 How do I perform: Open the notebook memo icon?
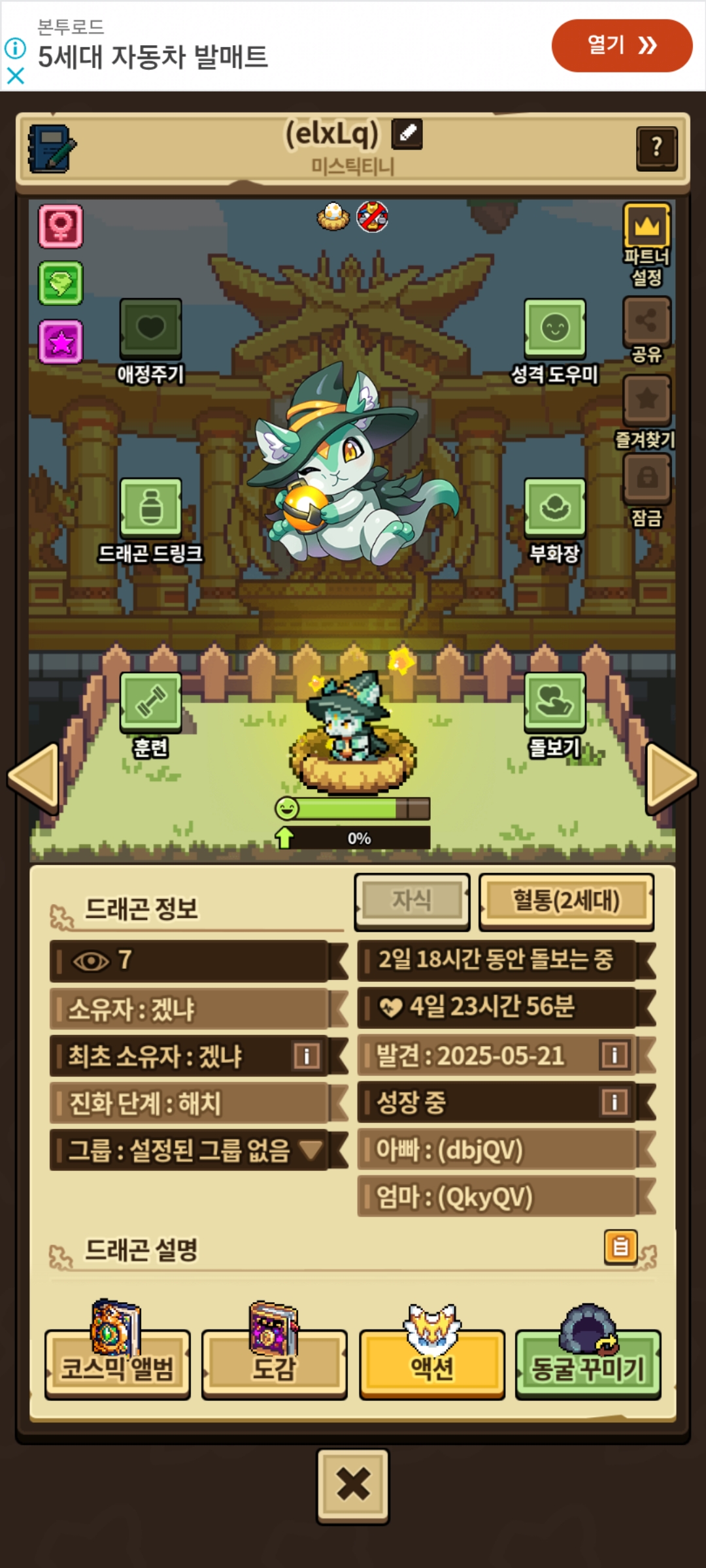click(x=52, y=148)
